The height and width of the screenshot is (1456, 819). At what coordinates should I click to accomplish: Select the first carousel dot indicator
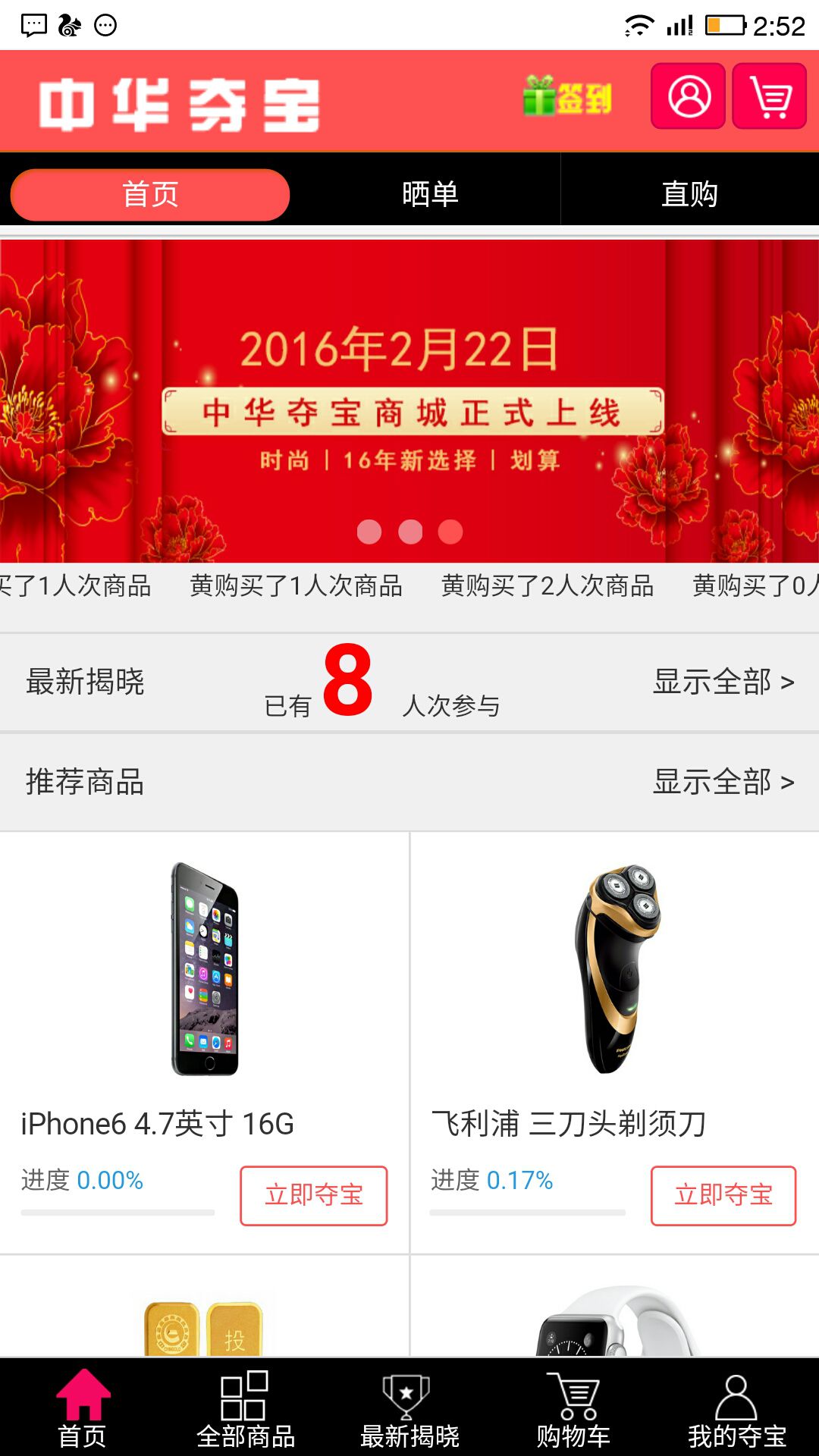tap(370, 532)
